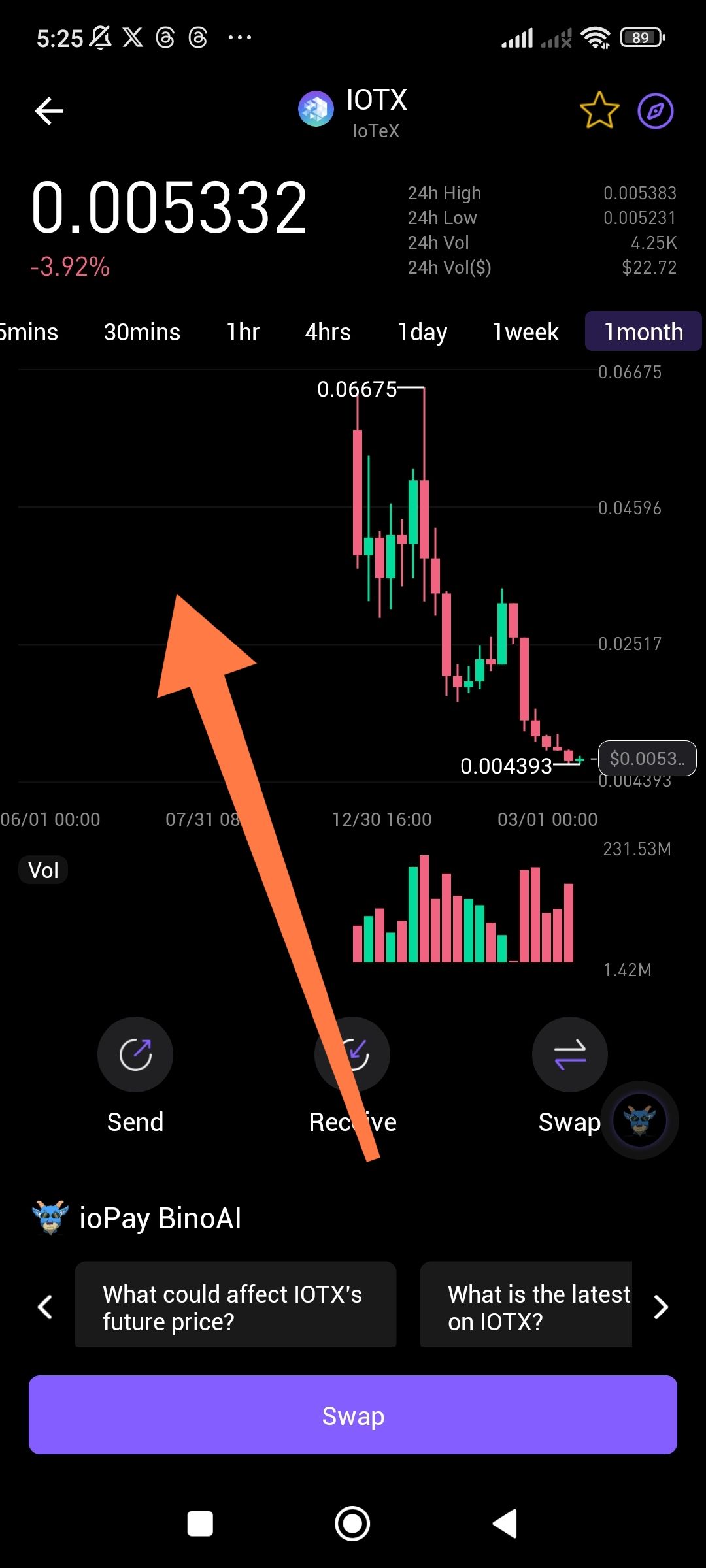Switch to the 1week chart
Viewport: 706px width, 1568px height.
point(525,332)
